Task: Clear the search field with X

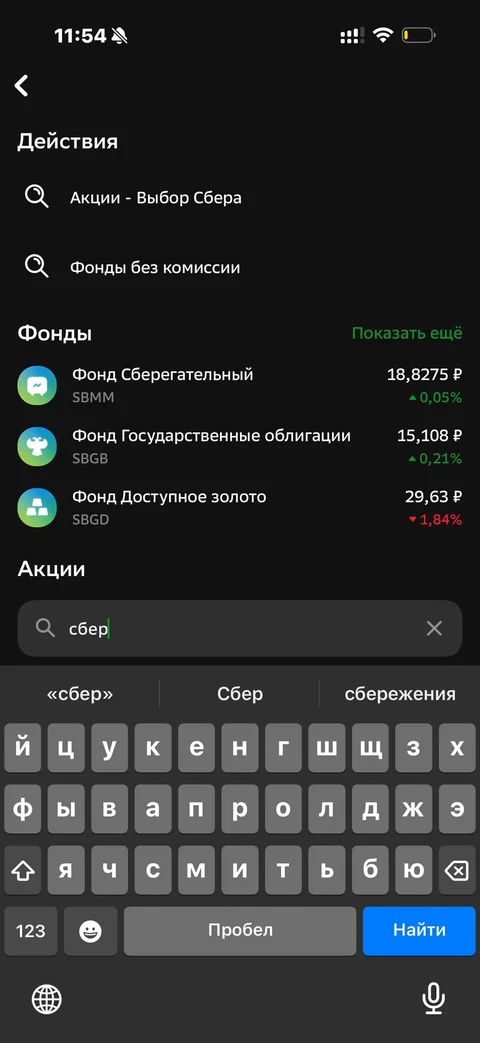Action: tap(434, 629)
